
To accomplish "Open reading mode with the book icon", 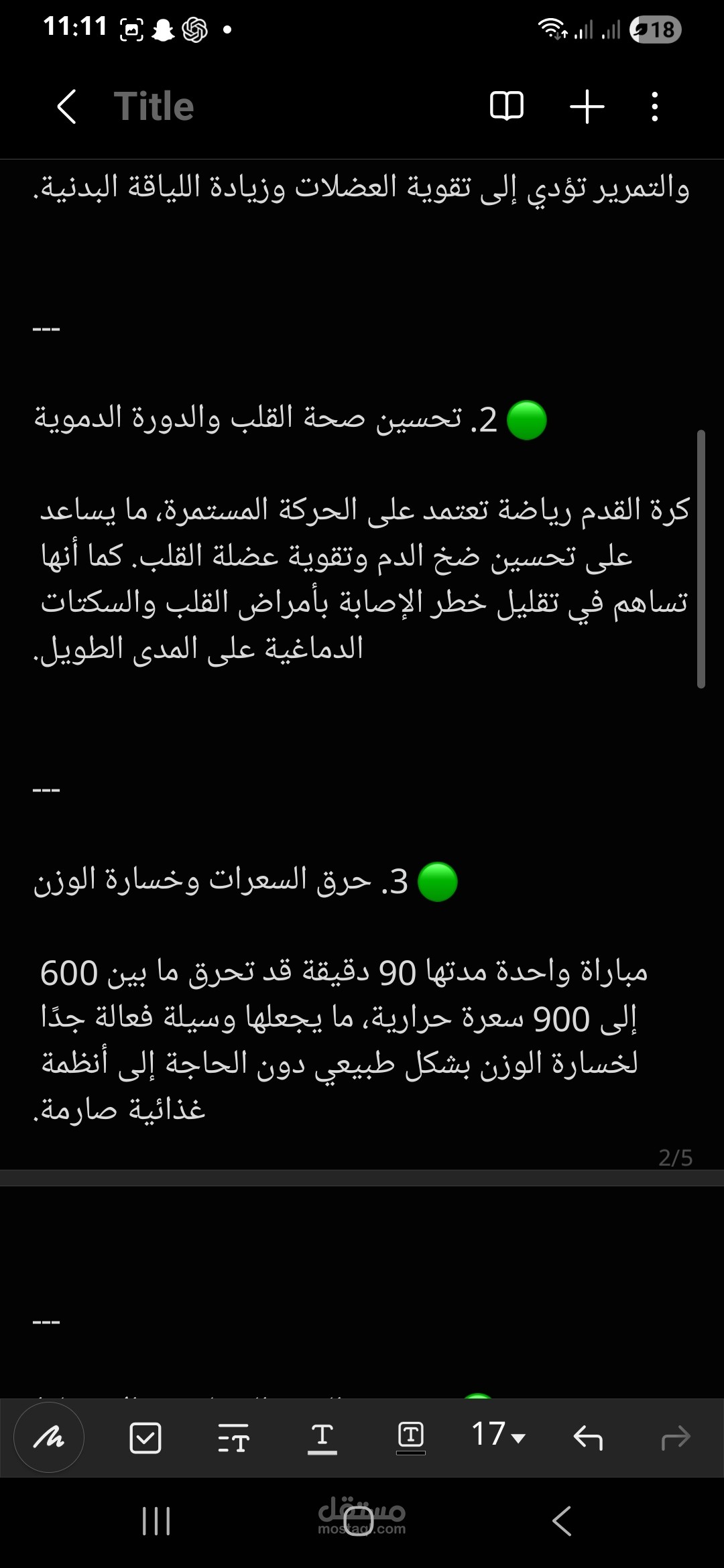I will point(507,106).
